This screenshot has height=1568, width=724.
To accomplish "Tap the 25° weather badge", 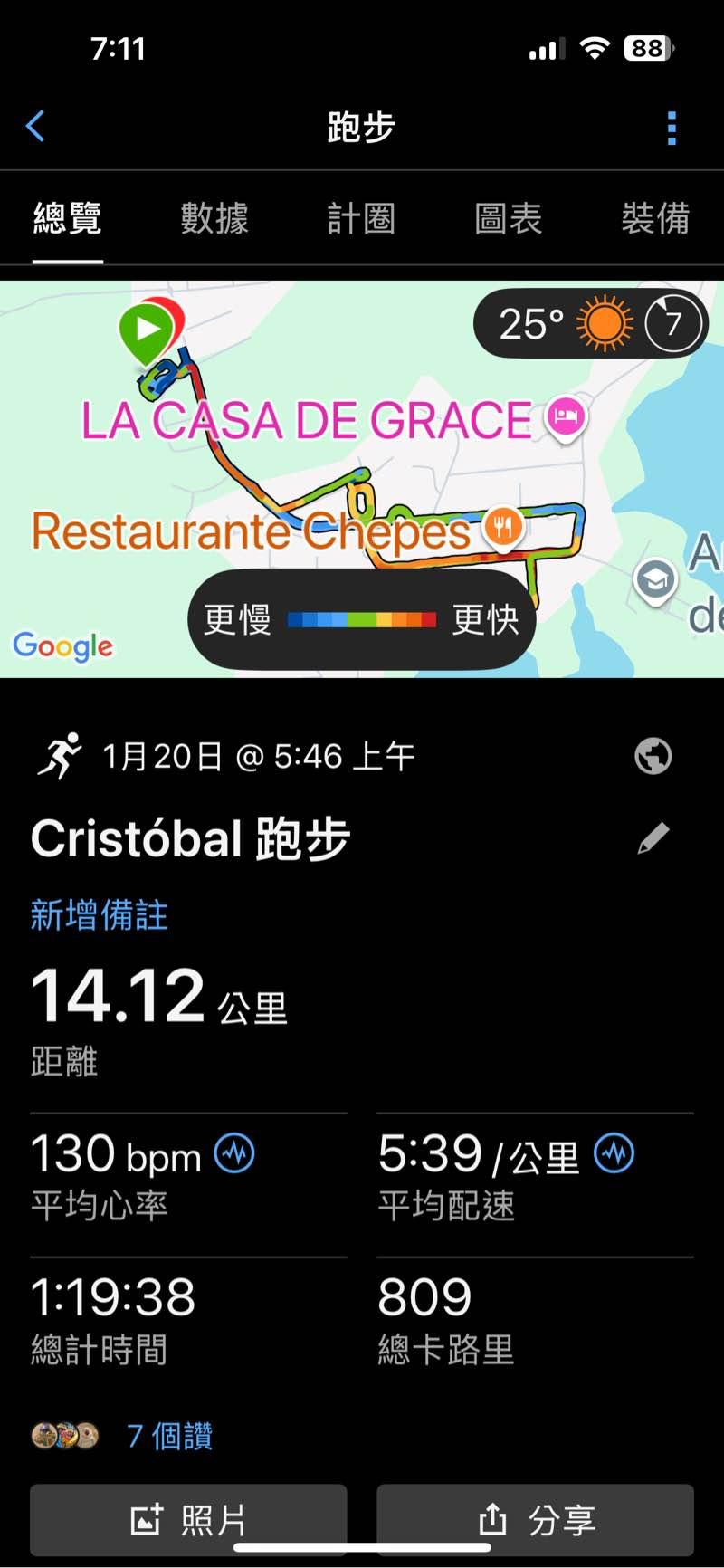I will point(588,323).
